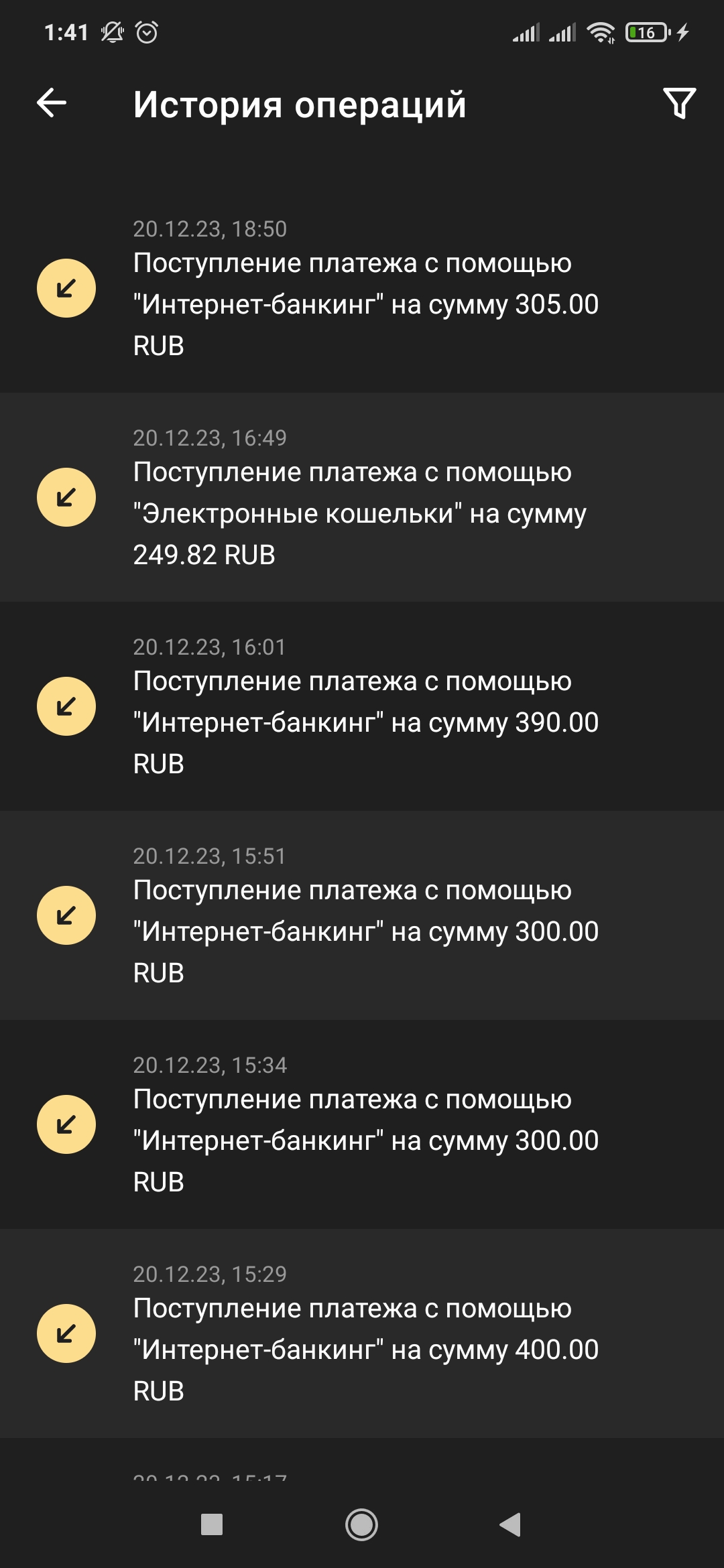Go back from История операций
This screenshot has width=724, height=1568.
pyautogui.click(x=52, y=103)
